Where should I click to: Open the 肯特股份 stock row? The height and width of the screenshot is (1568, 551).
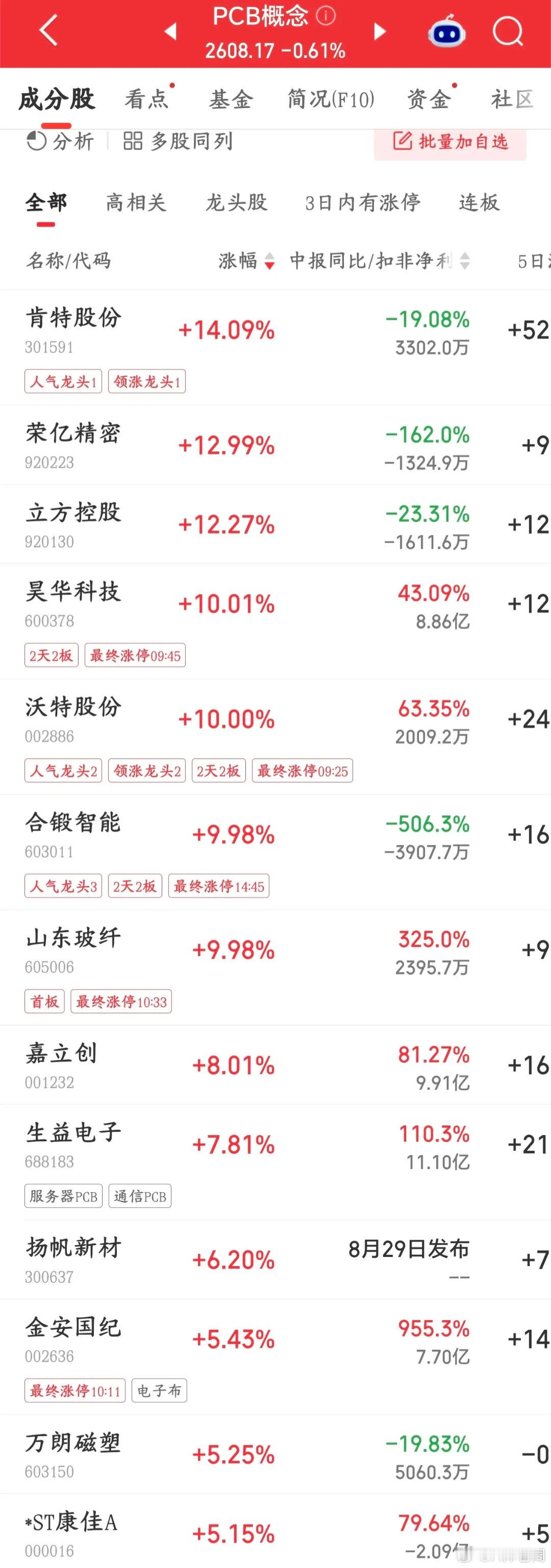275,348
